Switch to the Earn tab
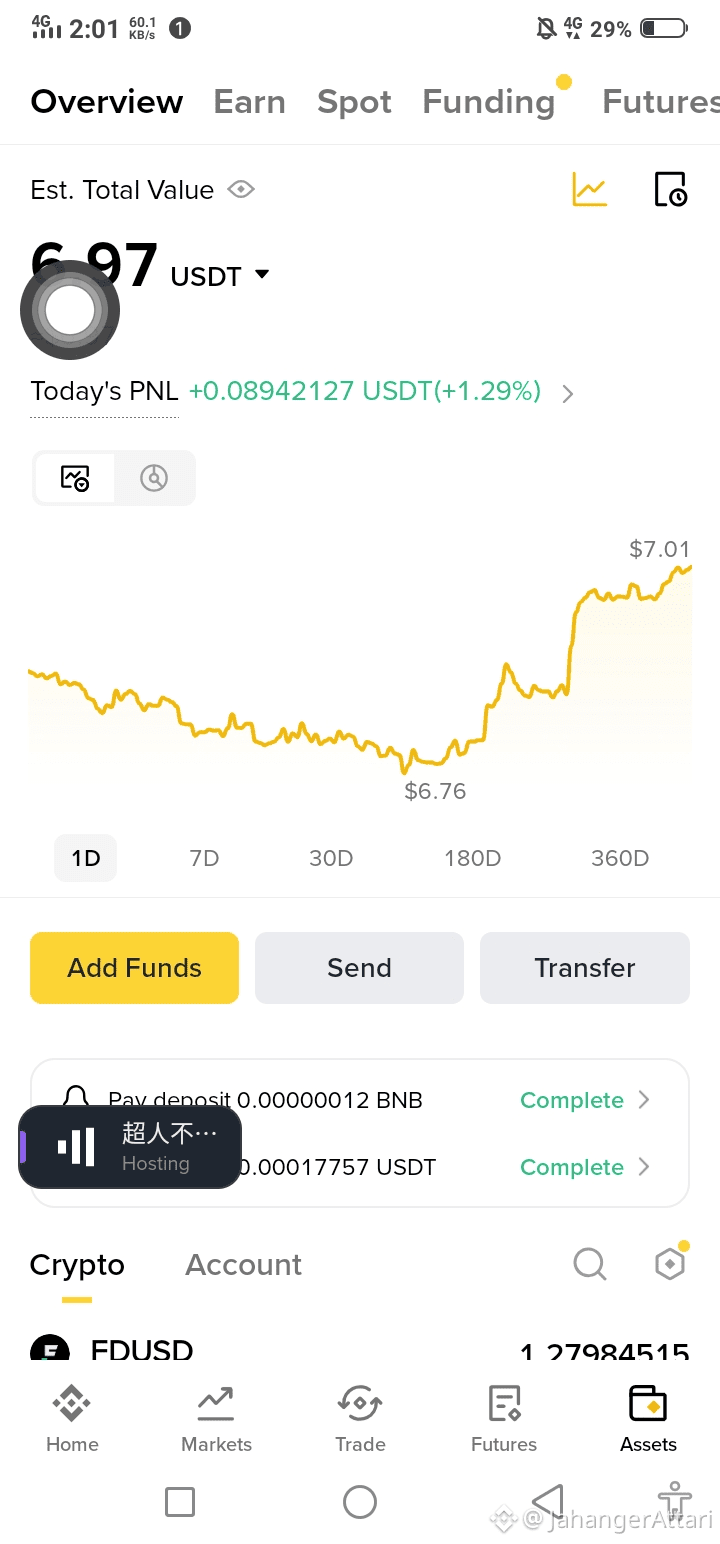This screenshot has width=720, height=1544. point(249,102)
